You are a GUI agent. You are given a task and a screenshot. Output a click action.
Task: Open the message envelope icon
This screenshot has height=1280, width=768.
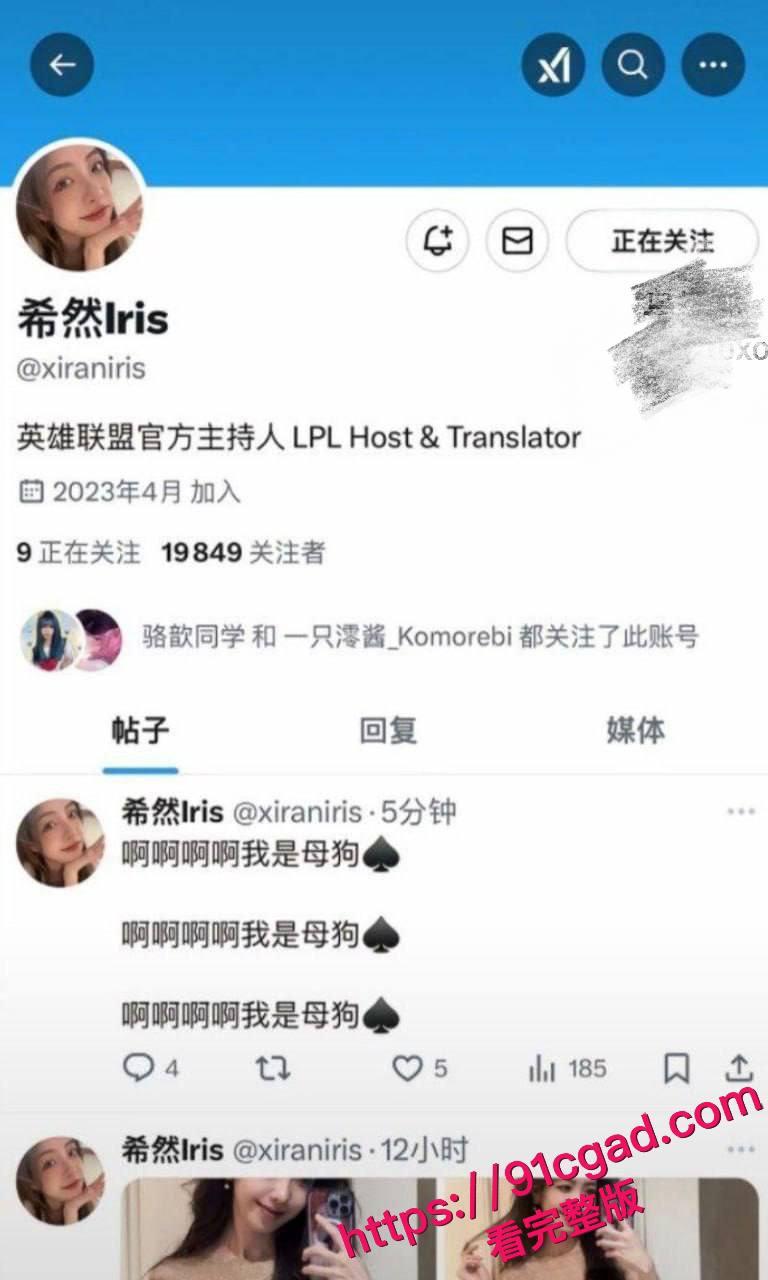coord(516,241)
